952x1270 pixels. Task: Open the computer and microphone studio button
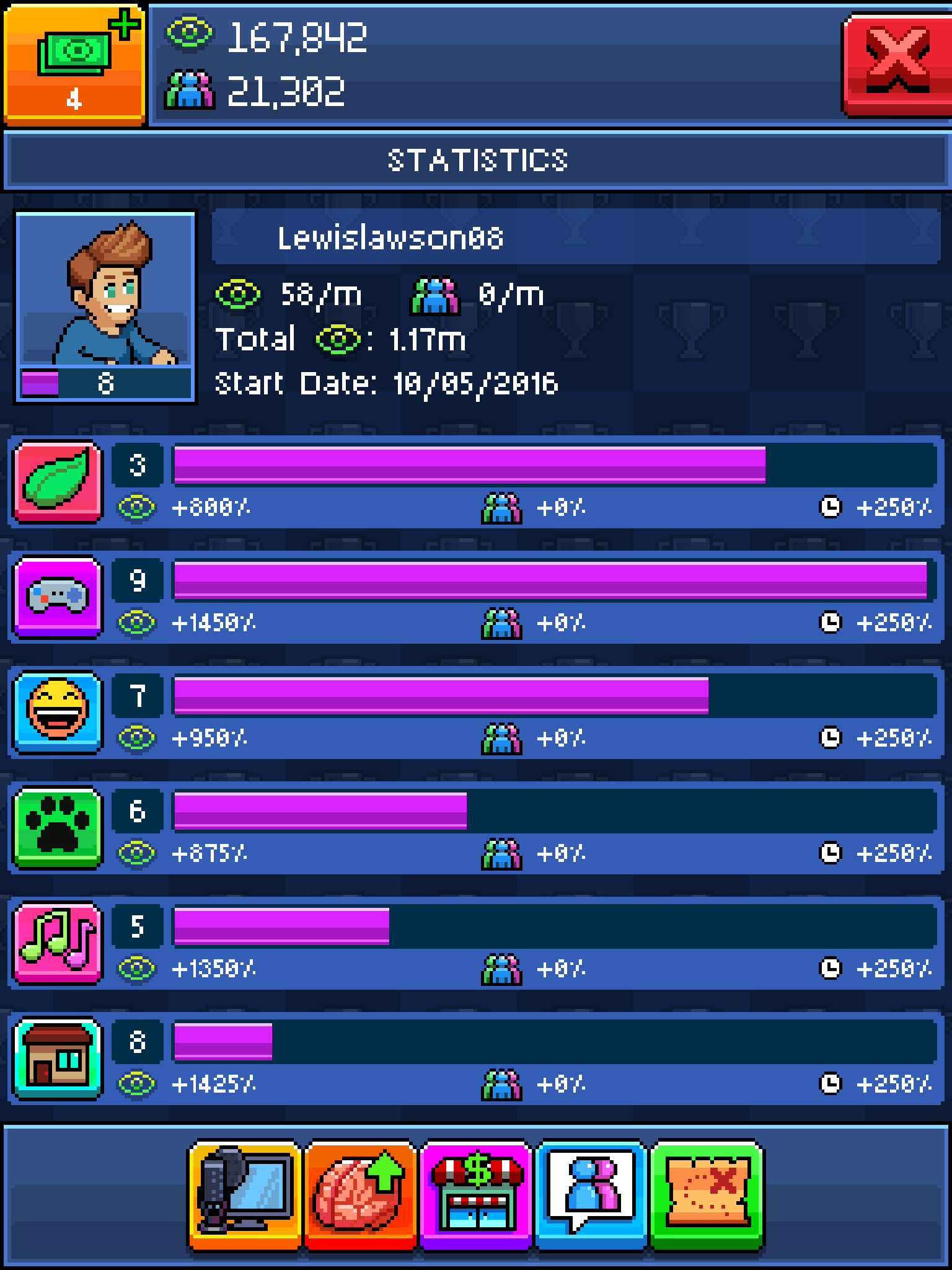[x=245, y=1194]
